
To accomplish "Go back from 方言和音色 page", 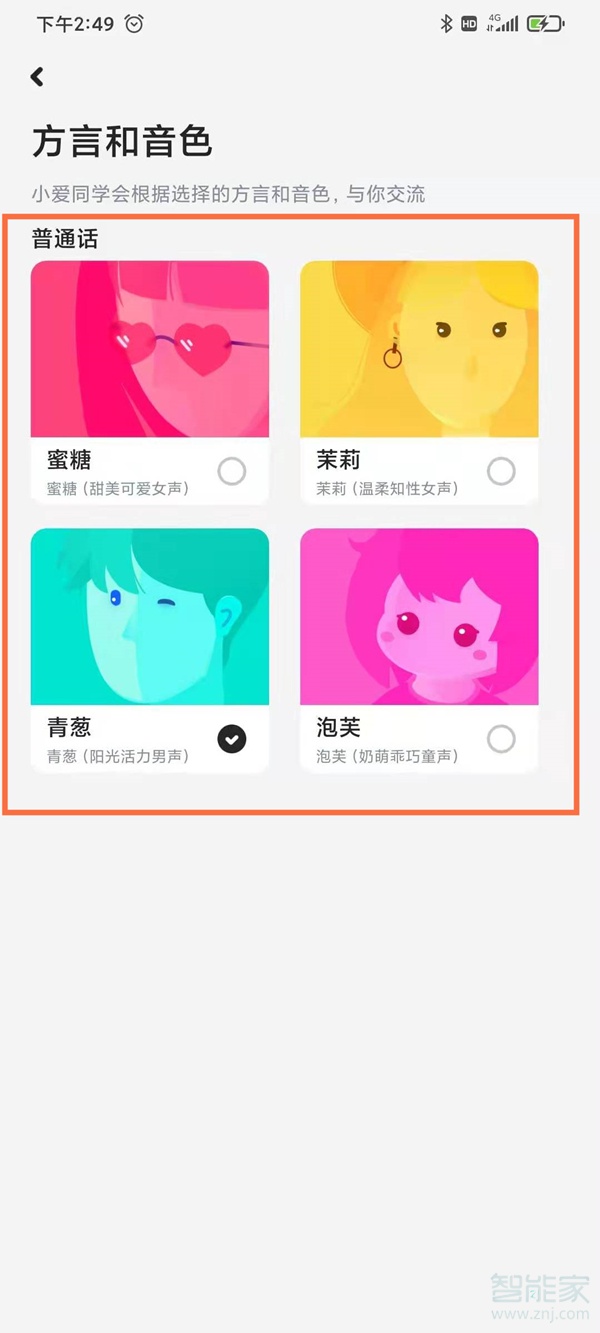I will (38, 77).
